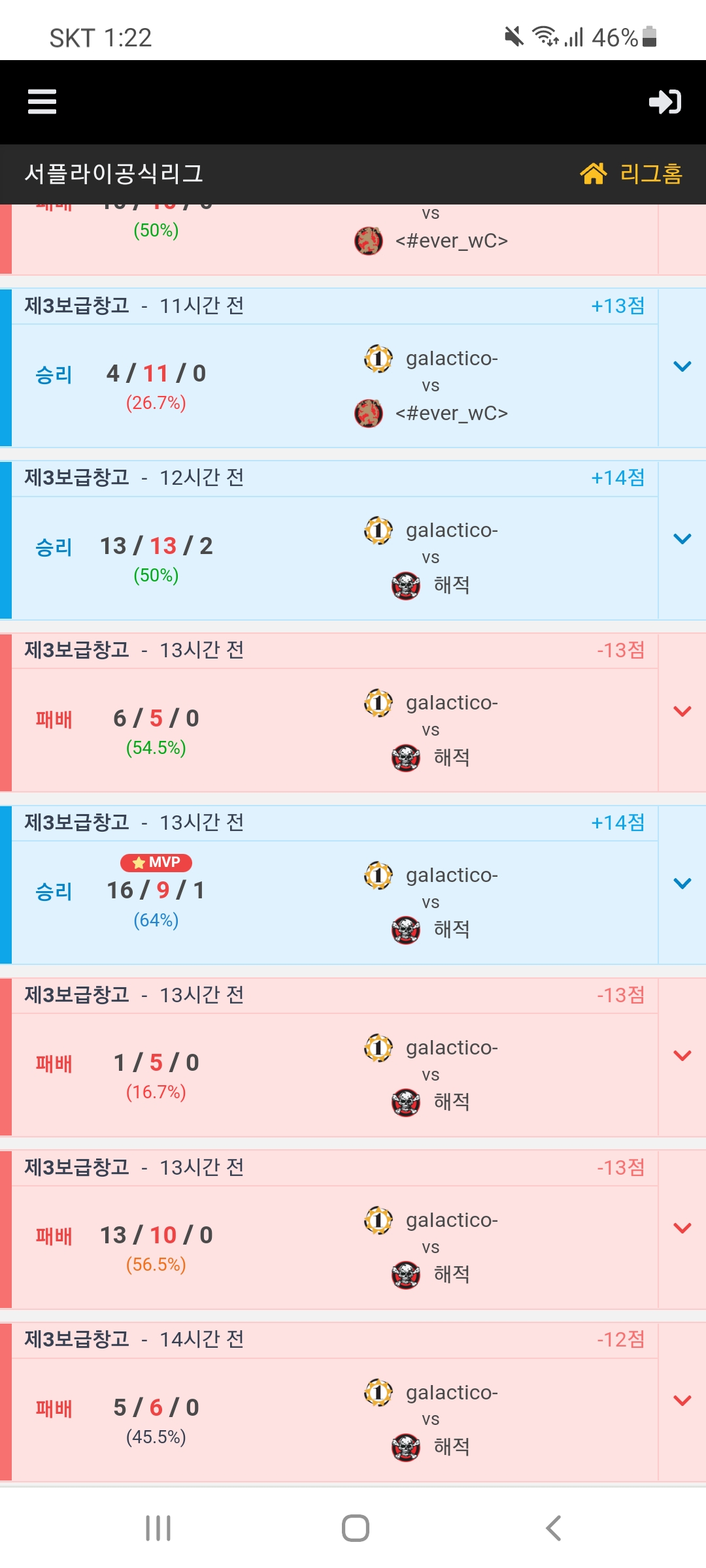Expand the MVP 16 / 9 / 1 win match
Image resolution: width=706 pixels, height=1568 pixels.
(x=682, y=884)
